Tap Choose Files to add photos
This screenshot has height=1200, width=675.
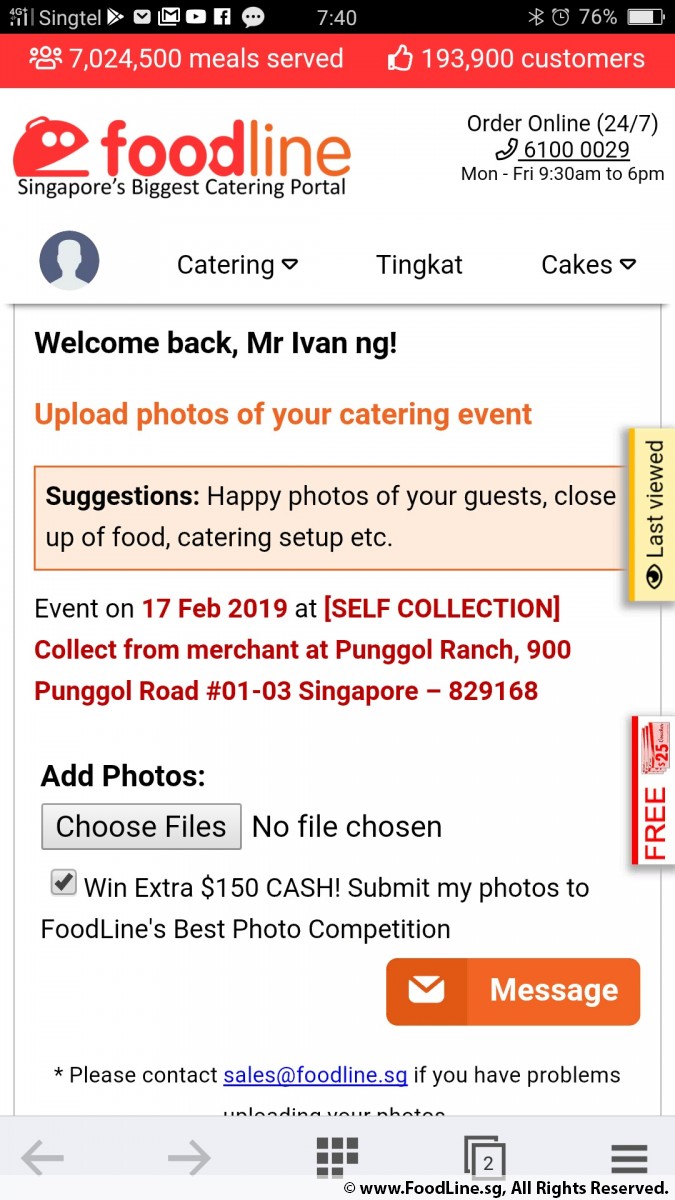pos(141,827)
